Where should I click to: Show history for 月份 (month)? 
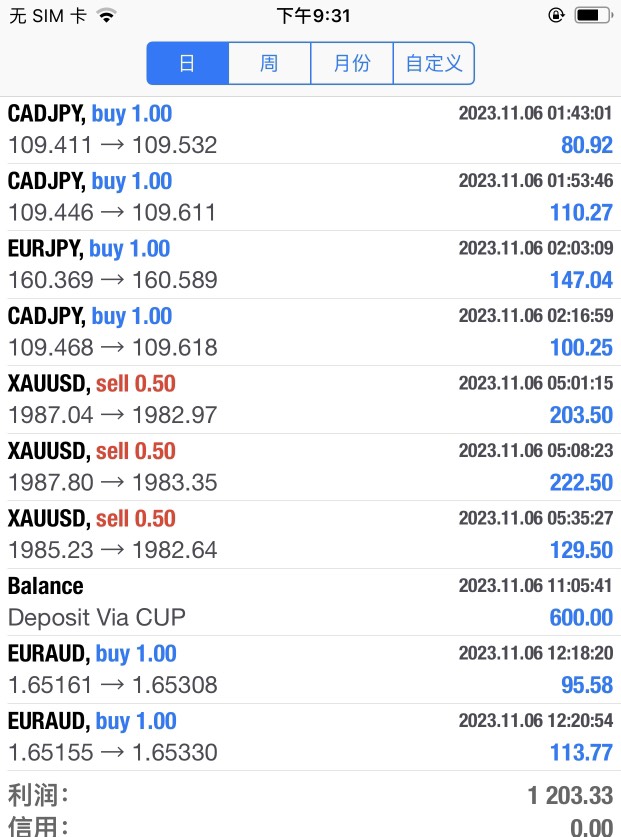(x=352, y=64)
